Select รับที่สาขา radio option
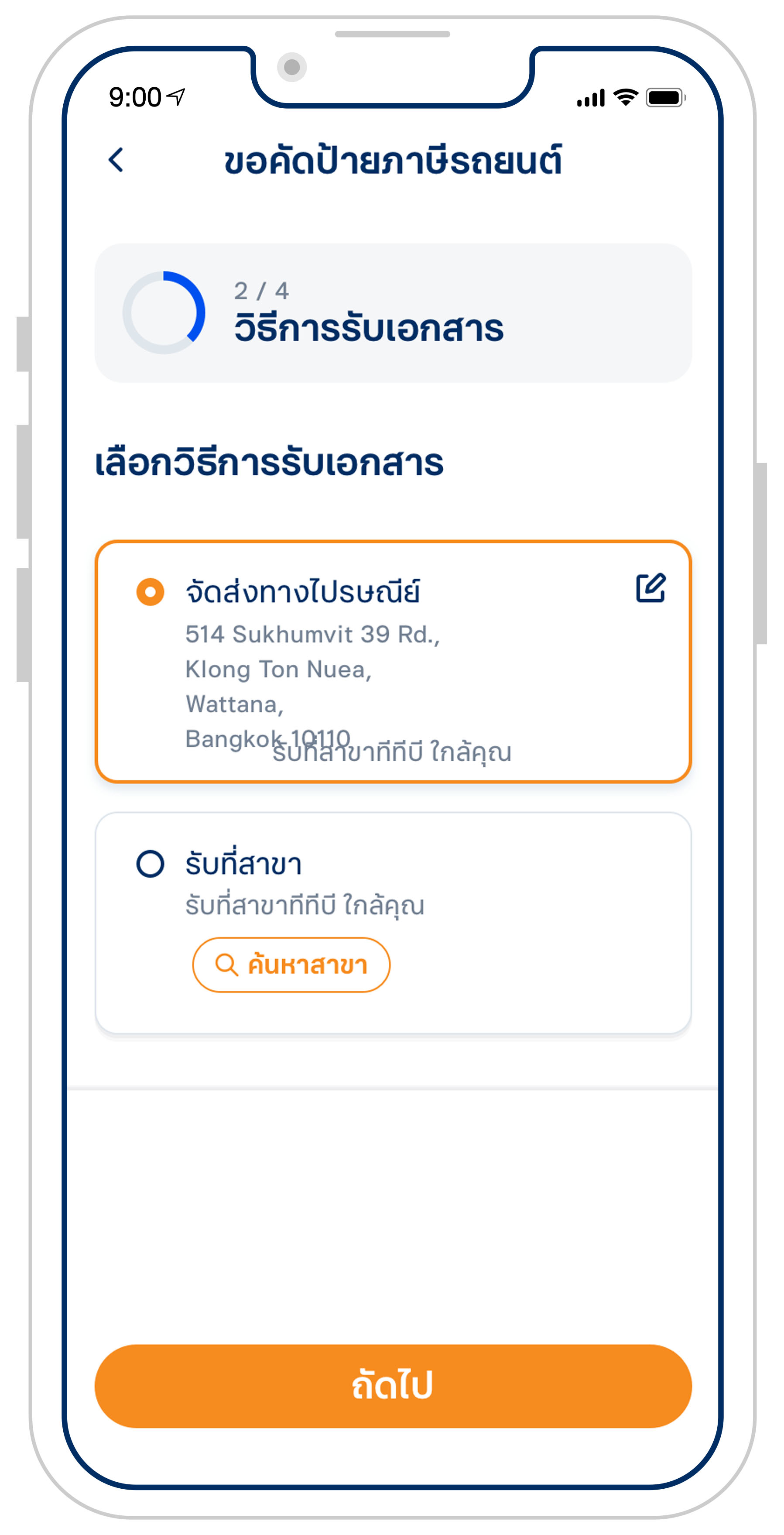Screen dimensions: 784x1535 (x=150, y=863)
